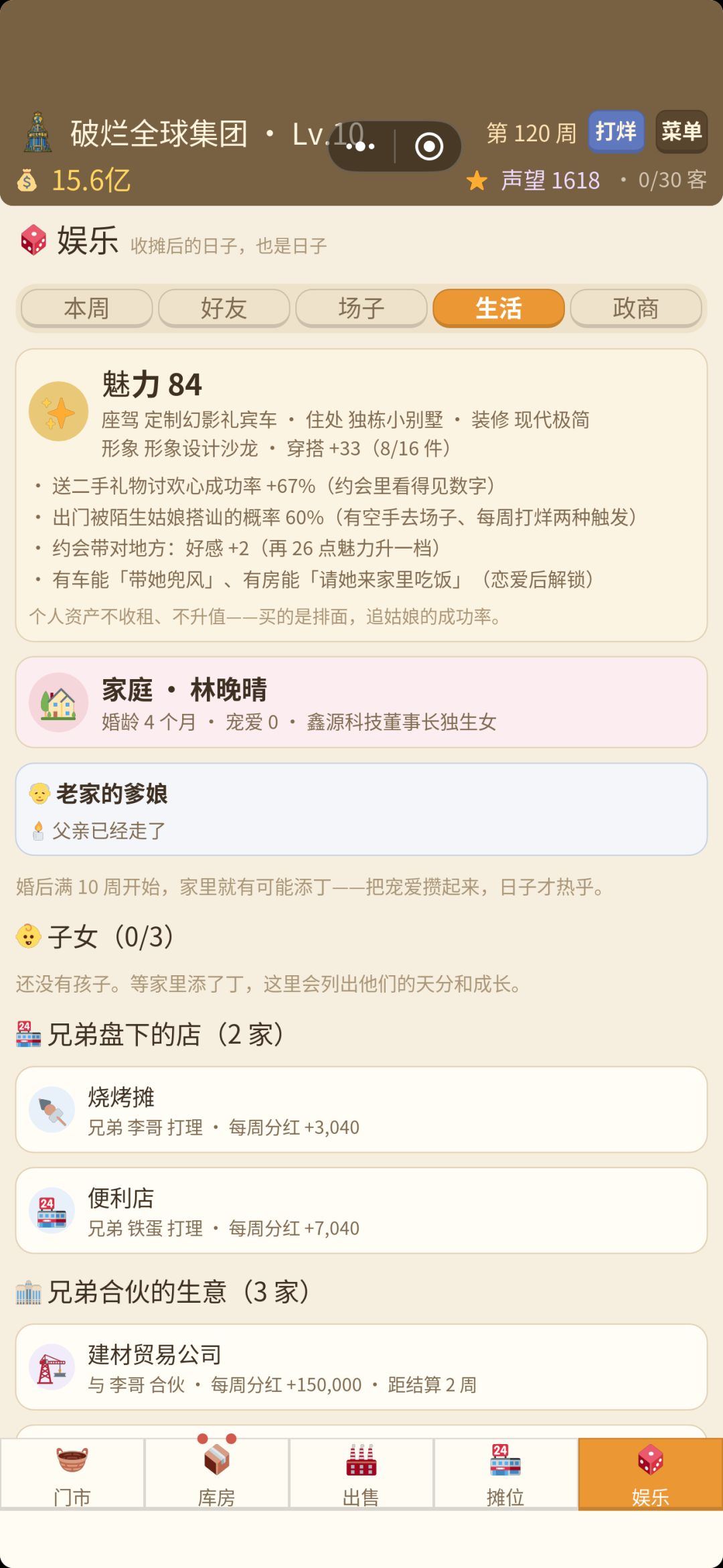Open the 家庭 林晚晴 card
The width and height of the screenshot is (723, 1568).
tap(361, 702)
